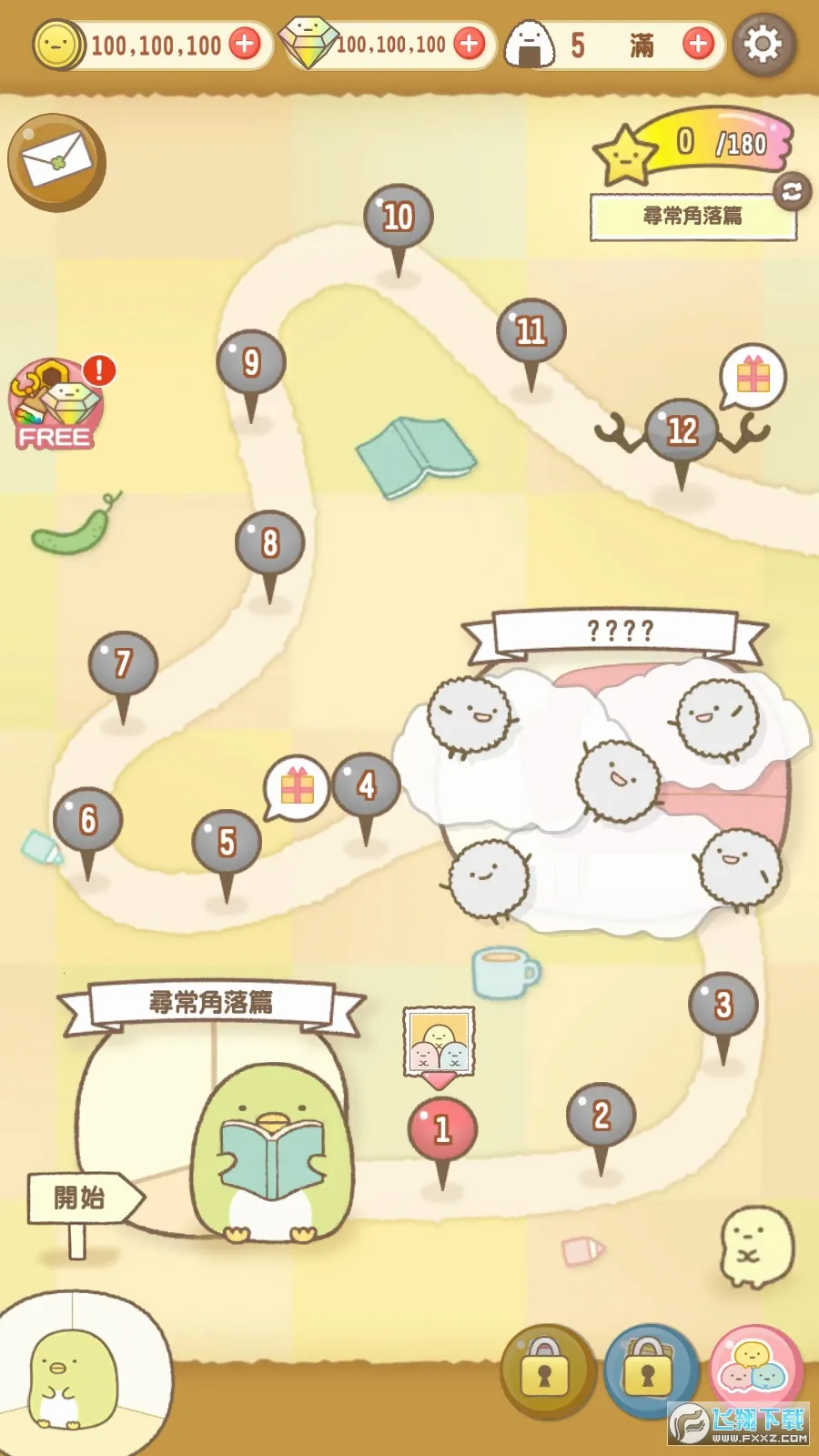
Task: Tap the gift bubble above level 12
Action: tap(753, 375)
